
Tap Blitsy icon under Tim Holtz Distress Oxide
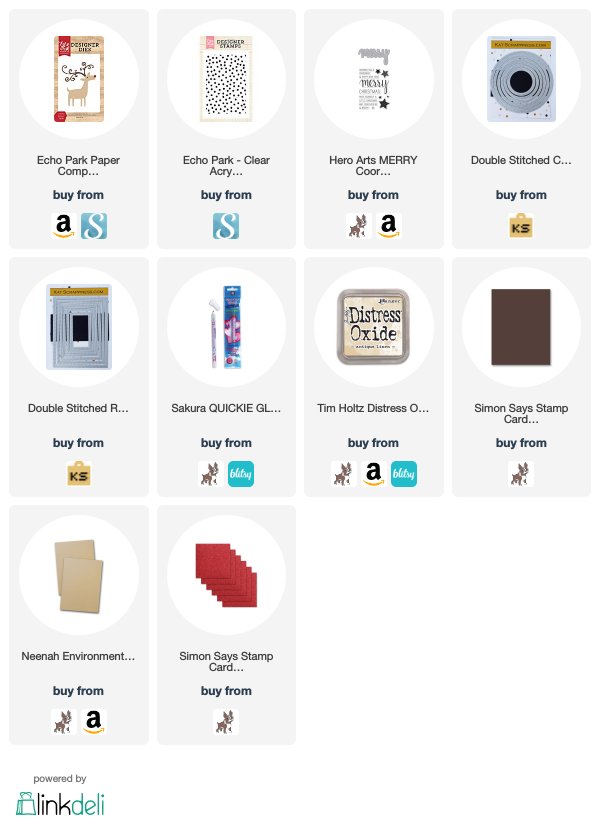pos(403,474)
